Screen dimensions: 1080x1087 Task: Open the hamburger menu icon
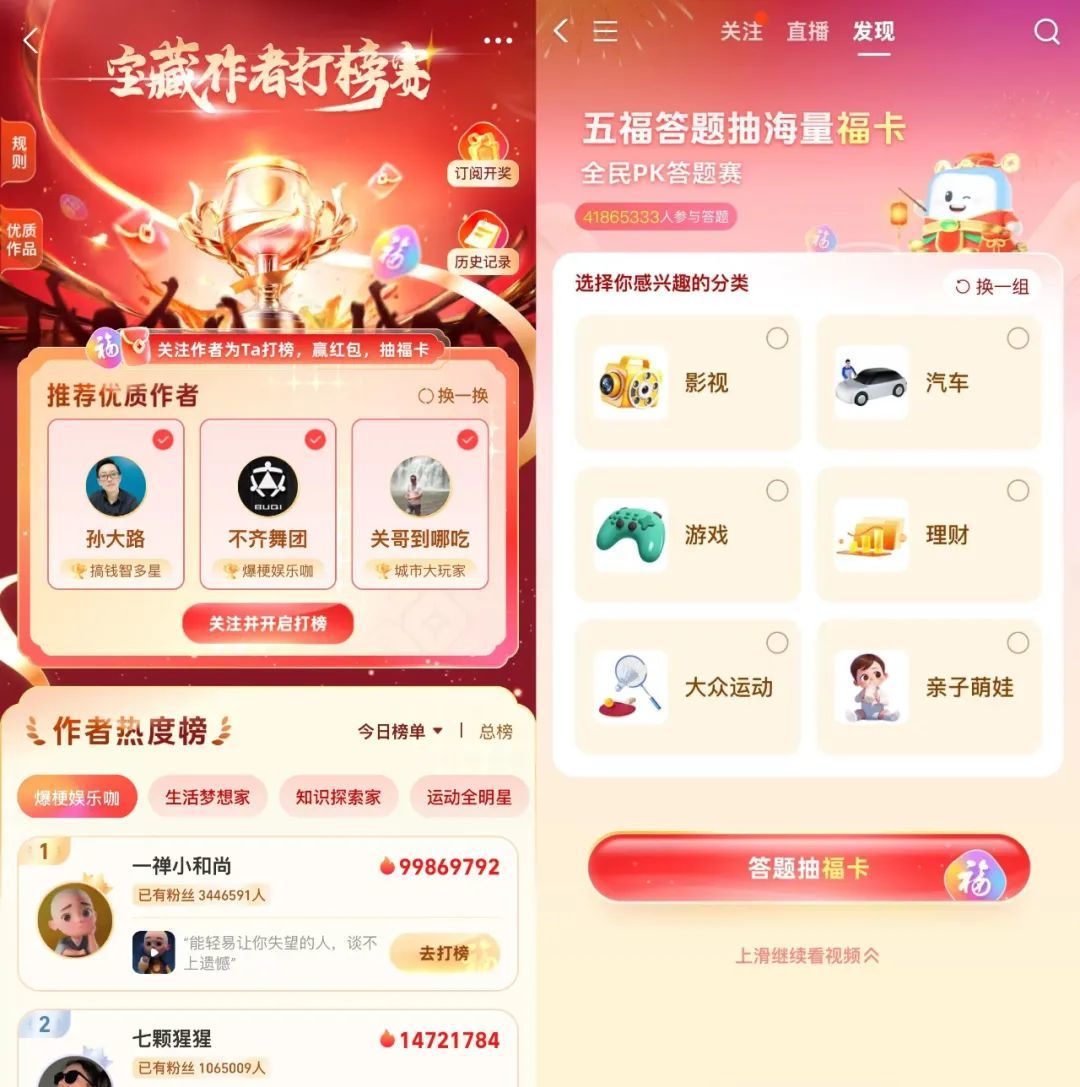coord(605,32)
